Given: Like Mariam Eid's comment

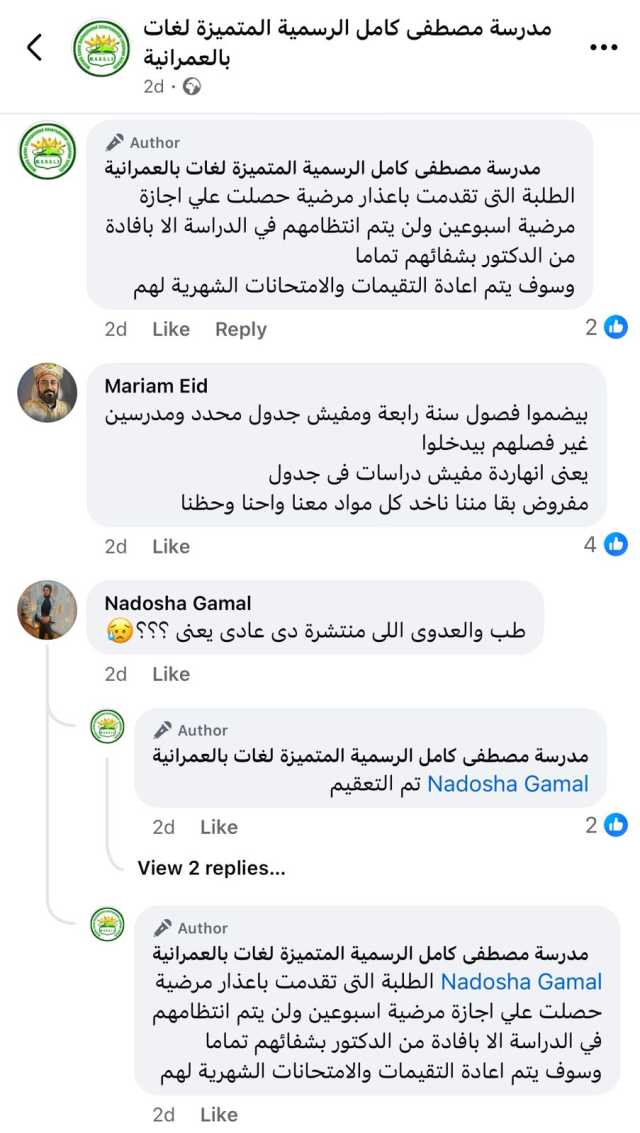Looking at the screenshot, I should point(171,546).
